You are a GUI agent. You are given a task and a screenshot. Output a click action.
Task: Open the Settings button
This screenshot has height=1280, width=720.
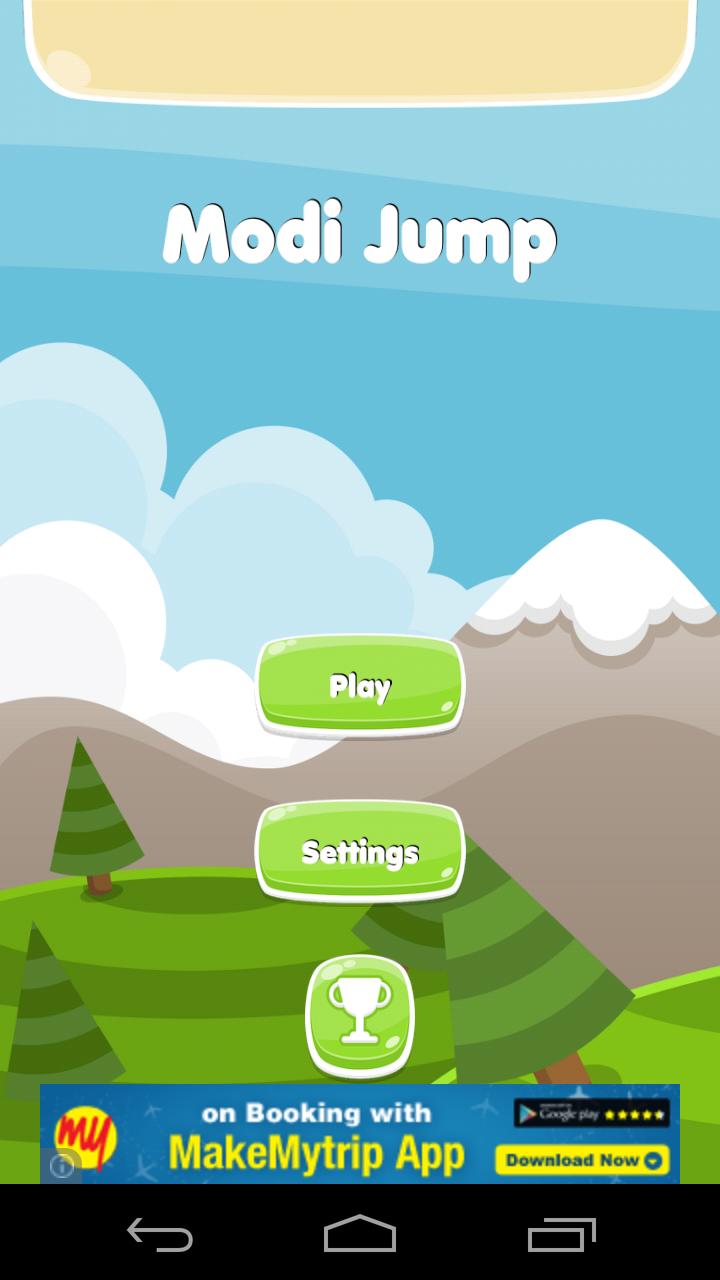tap(360, 852)
